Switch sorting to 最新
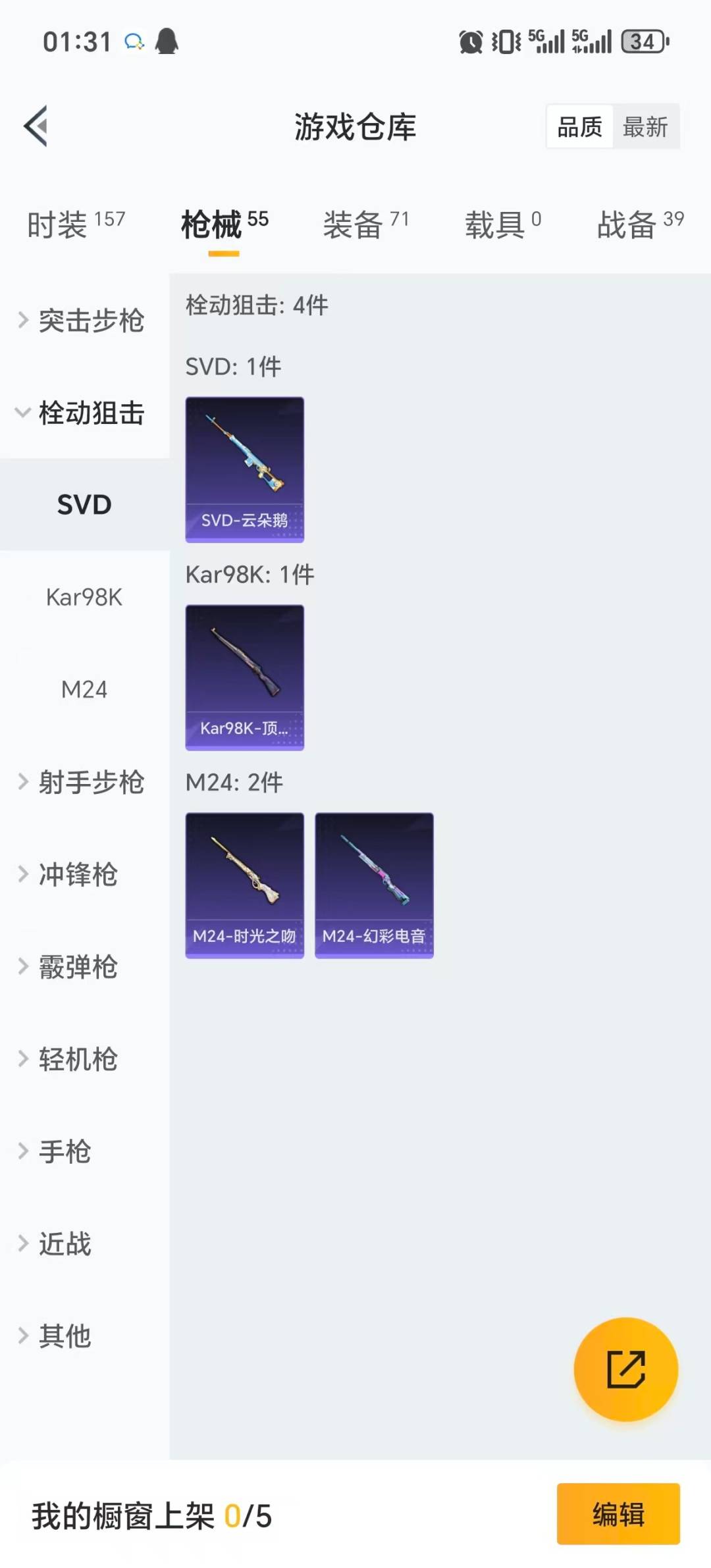The height and width of the screenshot is (1568, 711). point(647,126)
